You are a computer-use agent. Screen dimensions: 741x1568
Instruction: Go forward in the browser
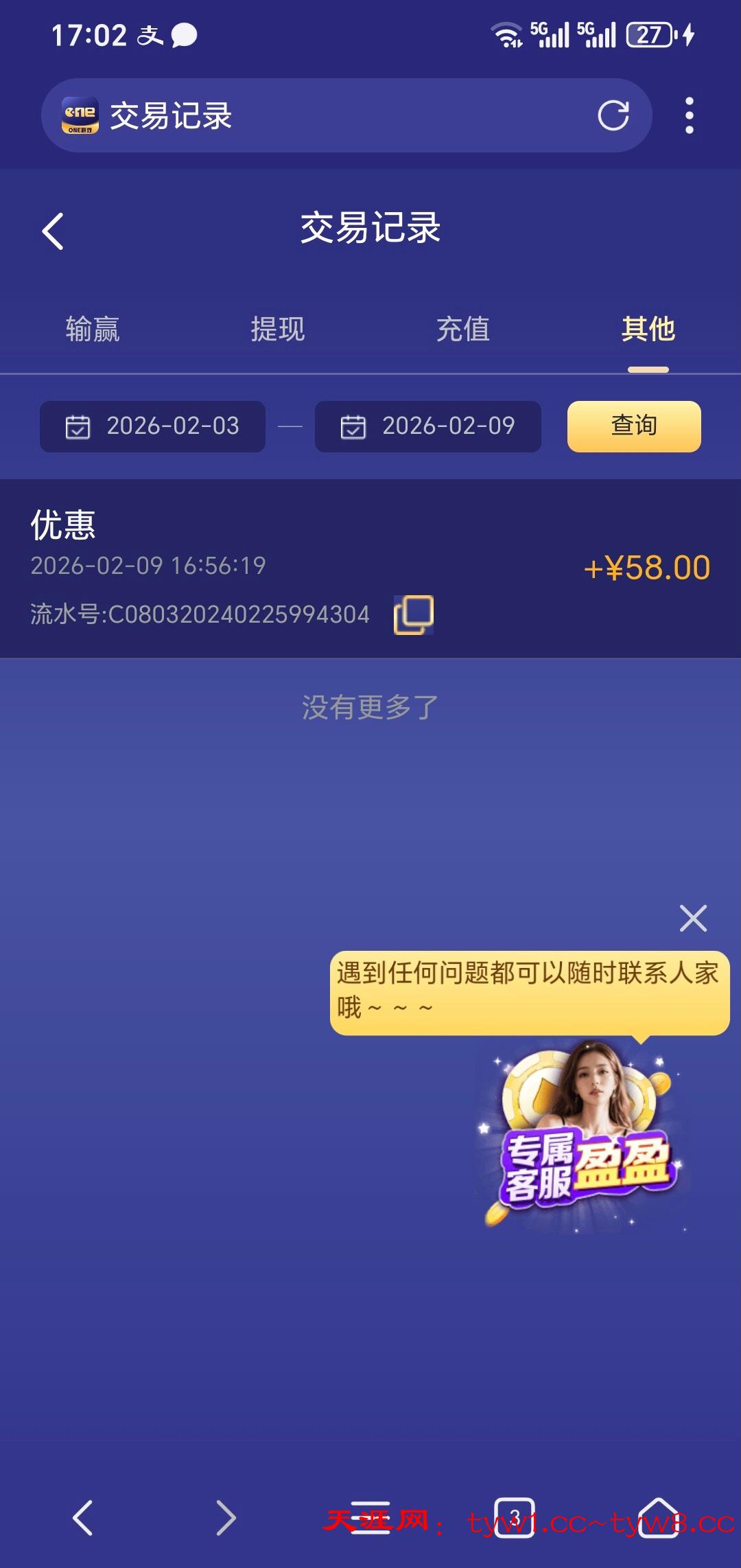226,1517
